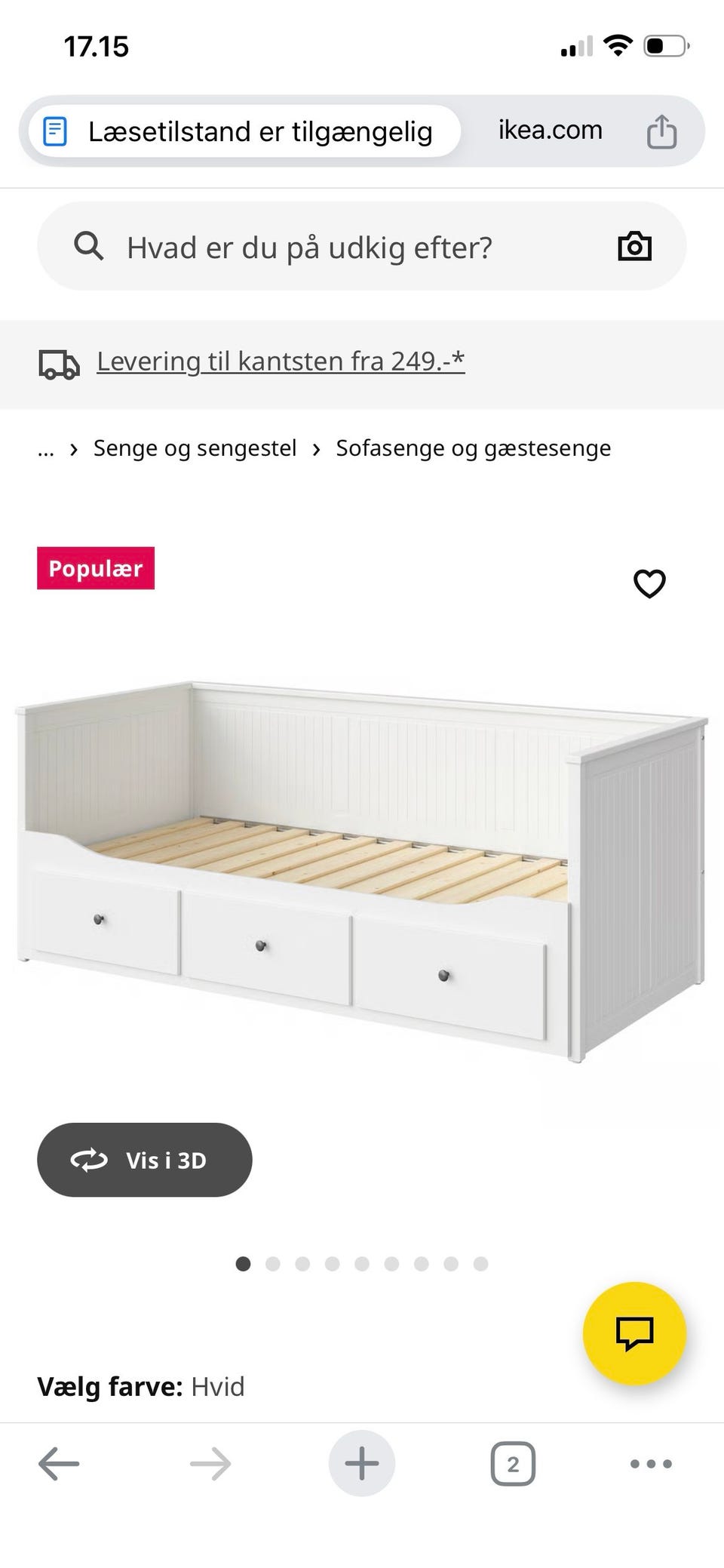Select the Senge og sengestel breadcrumb
The width and height of the screenshot is (724, 1568).
pos(194,448)
